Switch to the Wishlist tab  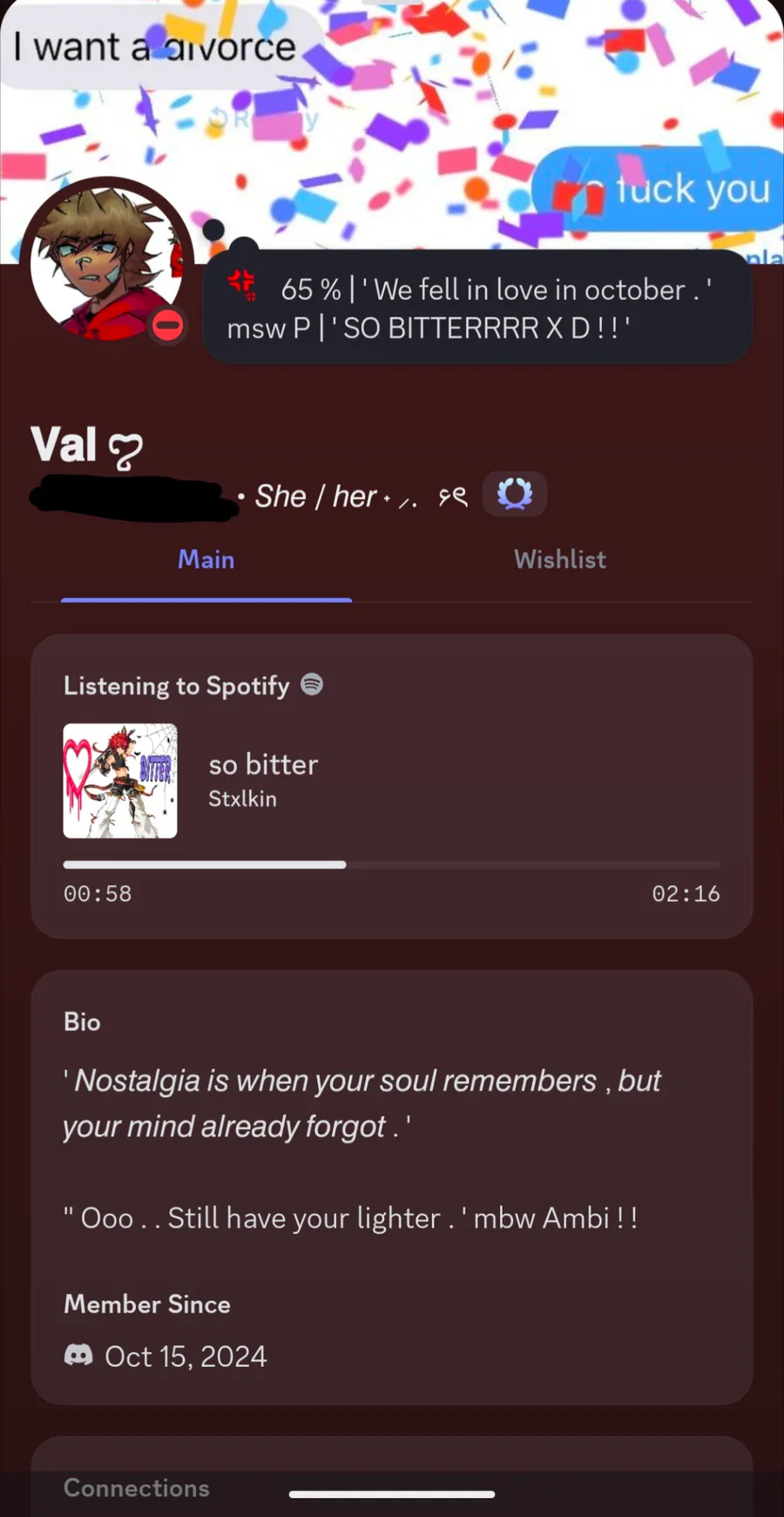pos(559,559)
